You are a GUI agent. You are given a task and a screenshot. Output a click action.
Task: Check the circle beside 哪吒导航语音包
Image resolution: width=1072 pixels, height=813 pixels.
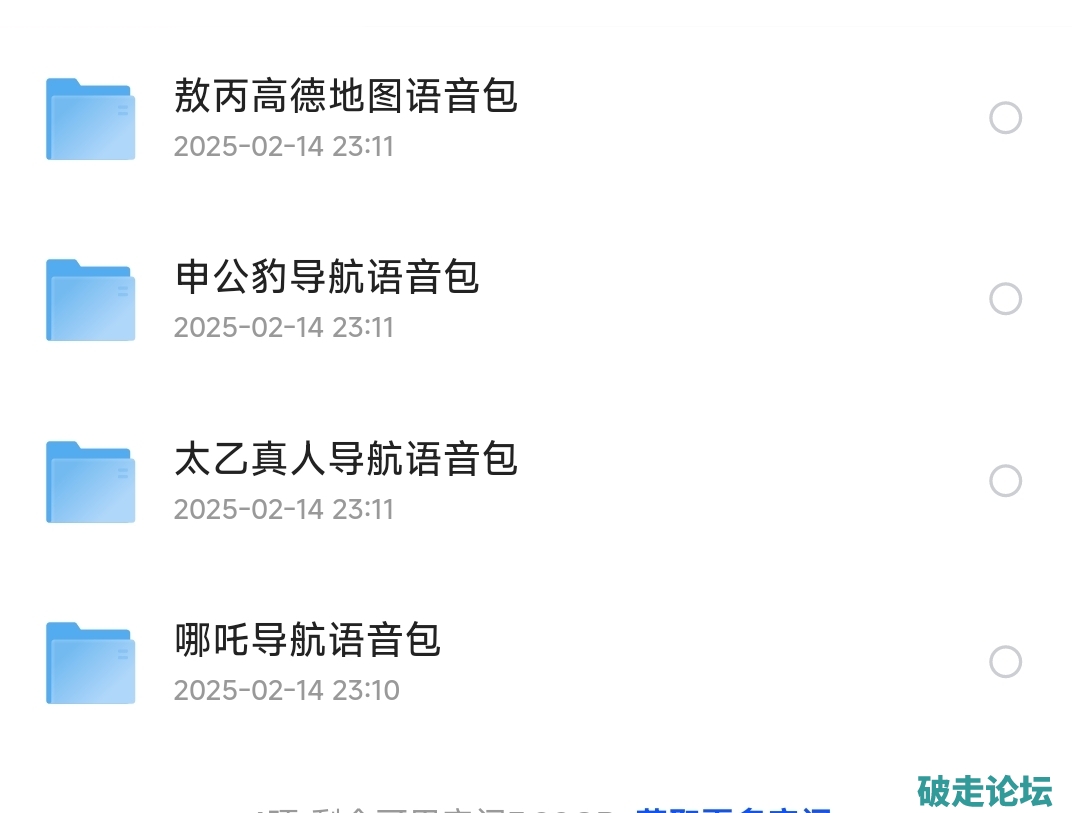click(1005, 662)
